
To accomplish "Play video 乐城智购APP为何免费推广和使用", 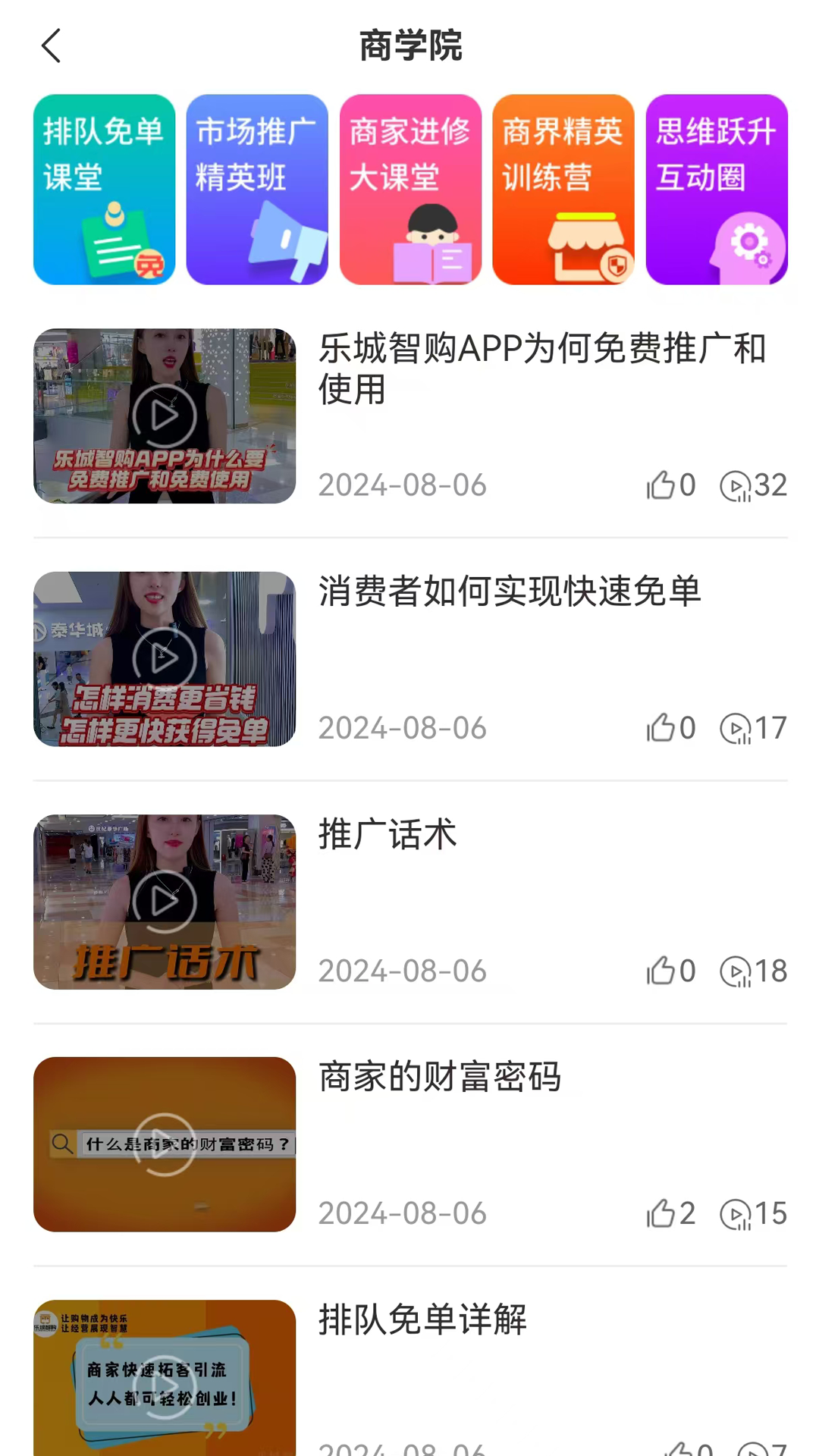I will pyautogui.click(x=165, y=416).
